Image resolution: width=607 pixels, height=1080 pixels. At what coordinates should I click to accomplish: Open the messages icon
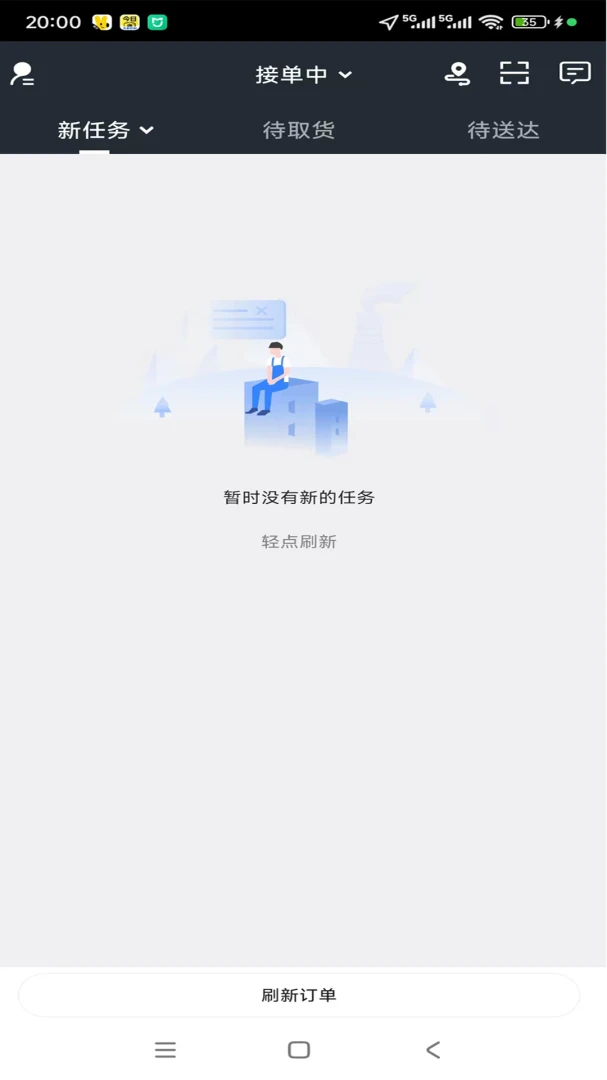pyautogui.click(x=575, y=73)
